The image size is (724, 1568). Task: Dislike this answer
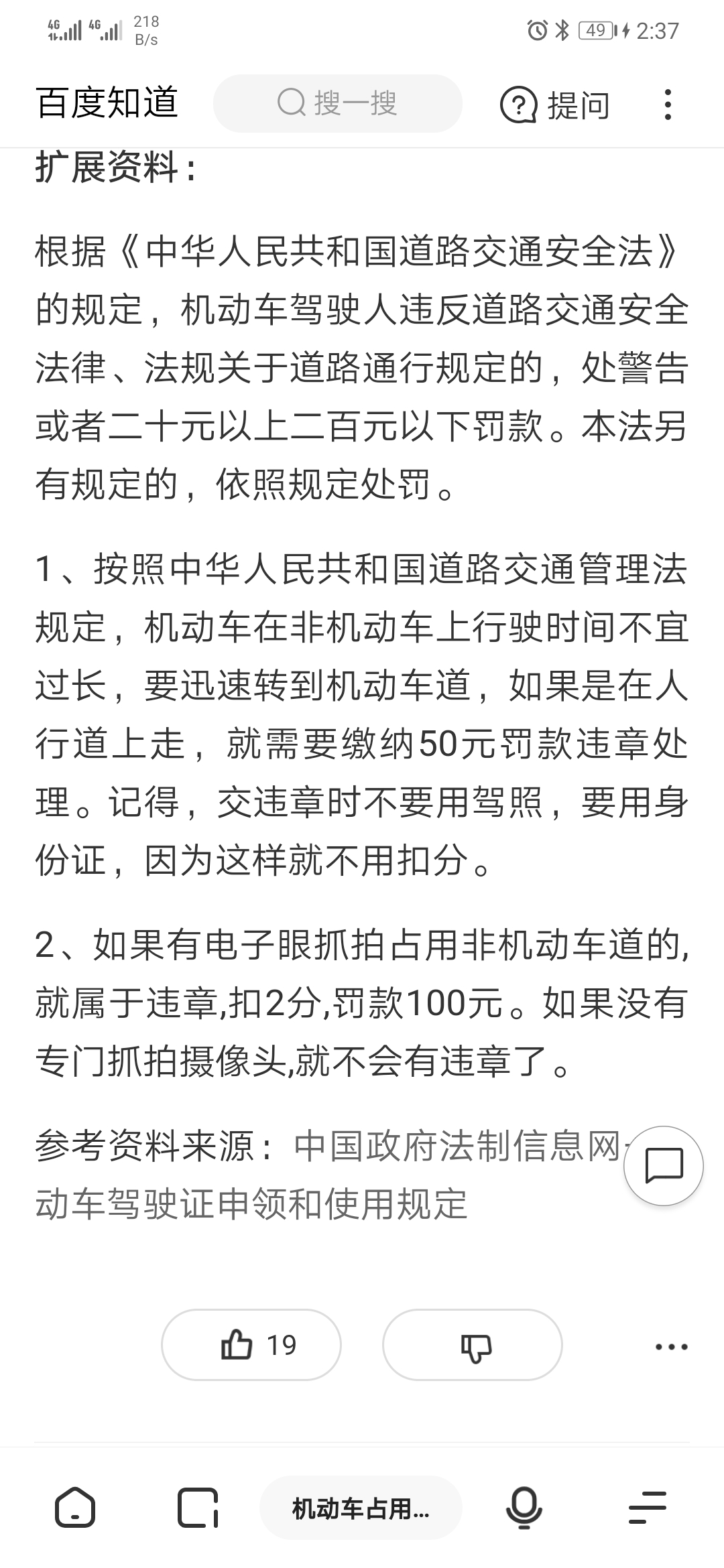pyautogui.click(x=472, y=1344)
